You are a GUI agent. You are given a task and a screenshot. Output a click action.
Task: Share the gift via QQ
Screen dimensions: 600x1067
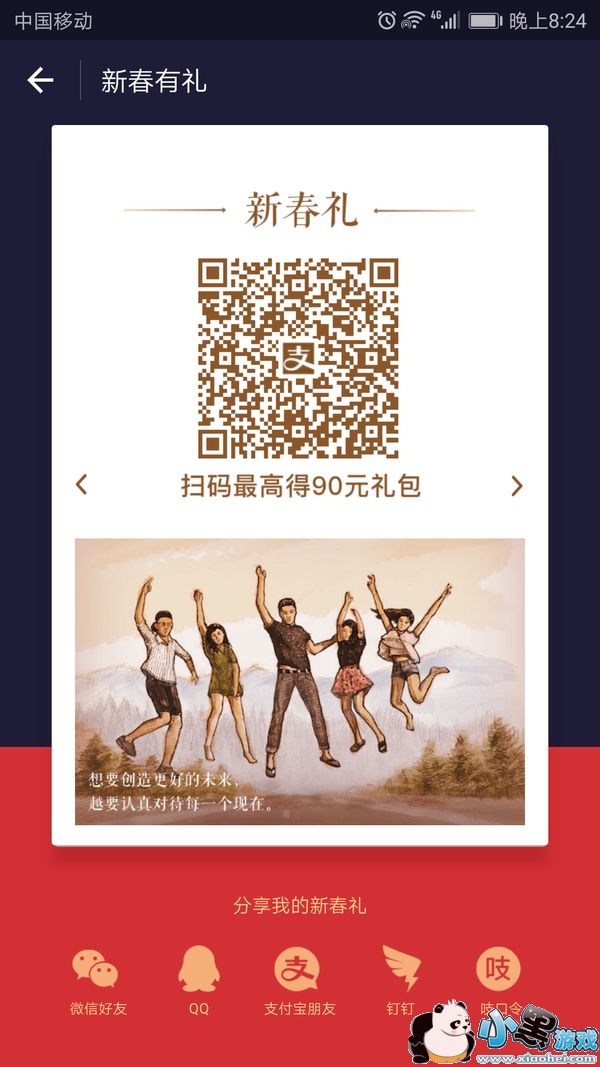click(199, 970)
